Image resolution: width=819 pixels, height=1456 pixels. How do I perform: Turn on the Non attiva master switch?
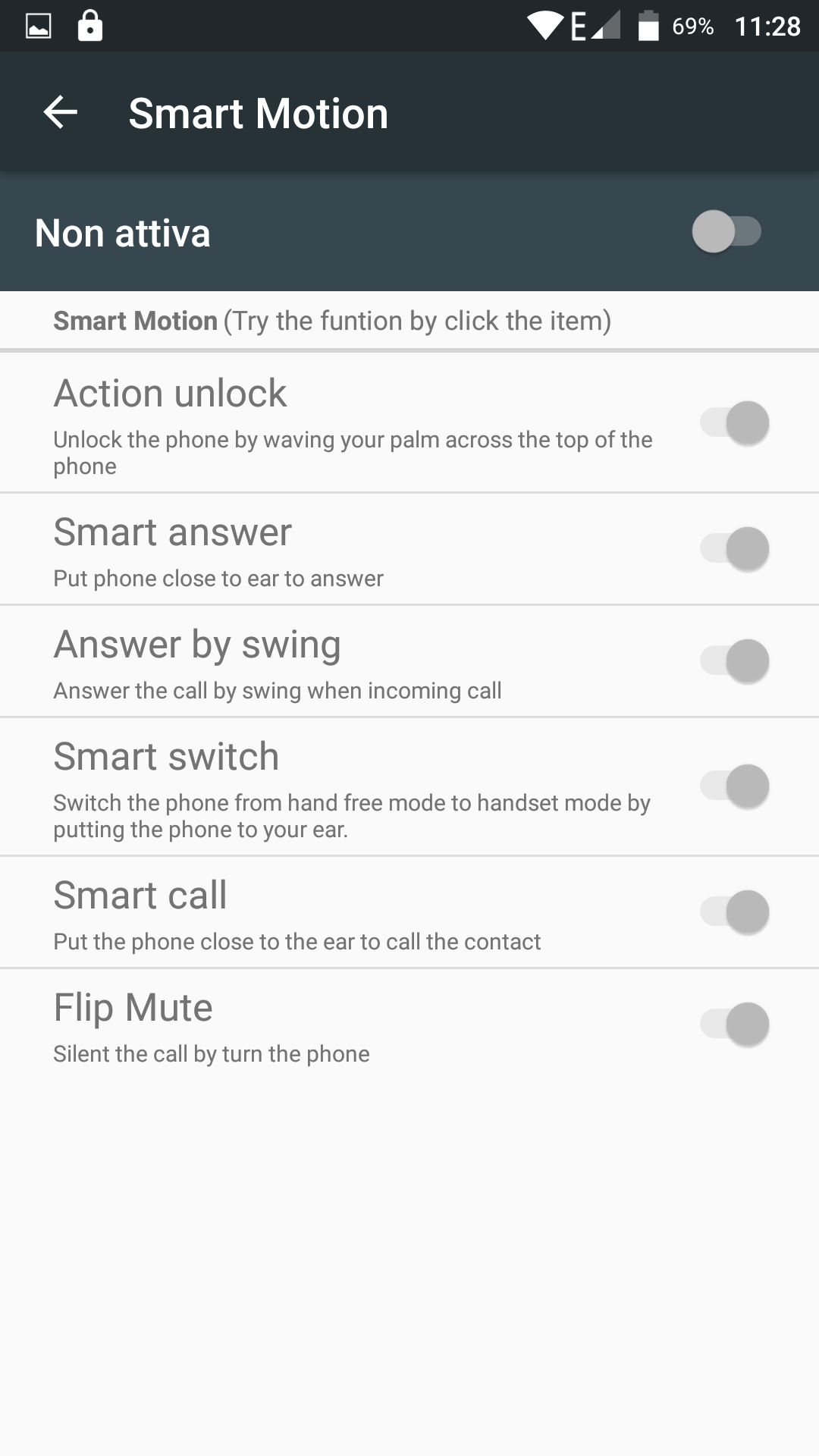(x=726, y=231)
